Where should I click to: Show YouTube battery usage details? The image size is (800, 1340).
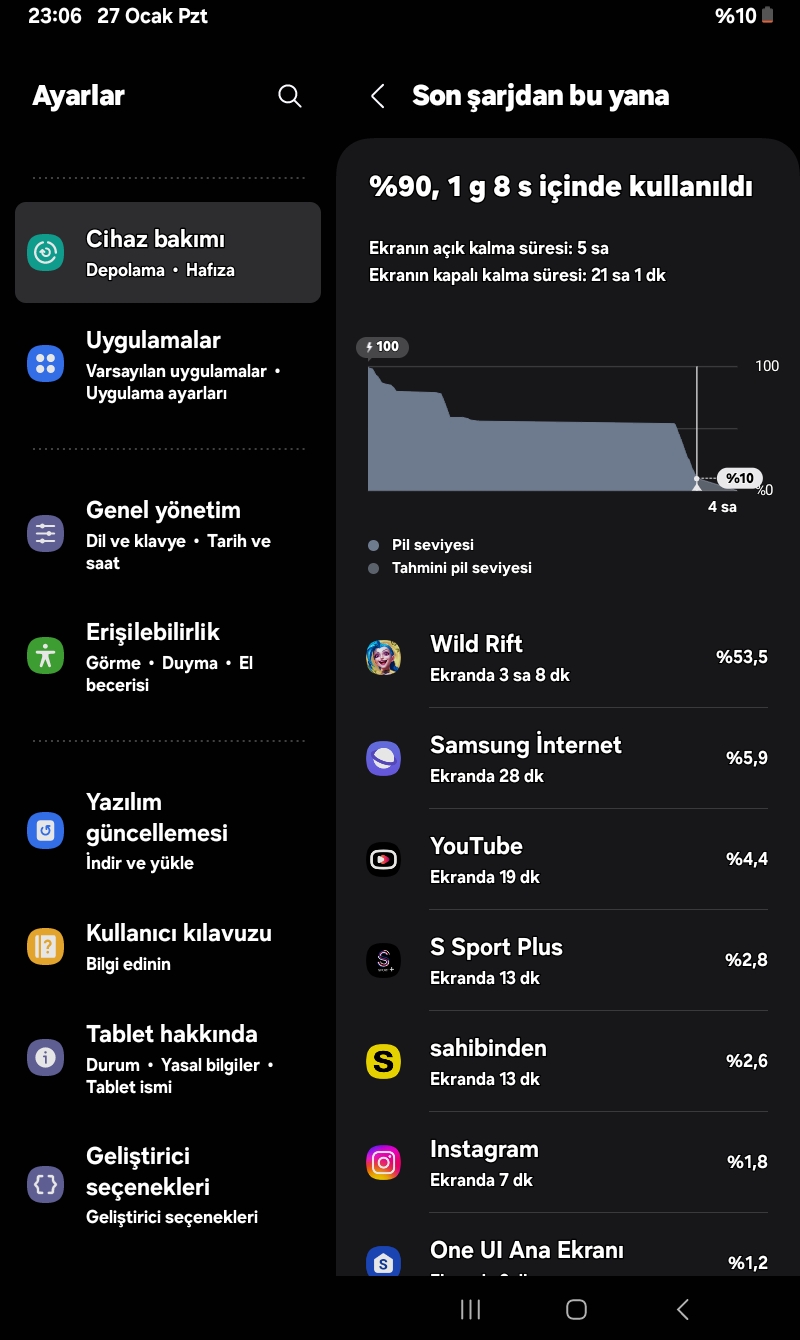[x=567, y=860]
